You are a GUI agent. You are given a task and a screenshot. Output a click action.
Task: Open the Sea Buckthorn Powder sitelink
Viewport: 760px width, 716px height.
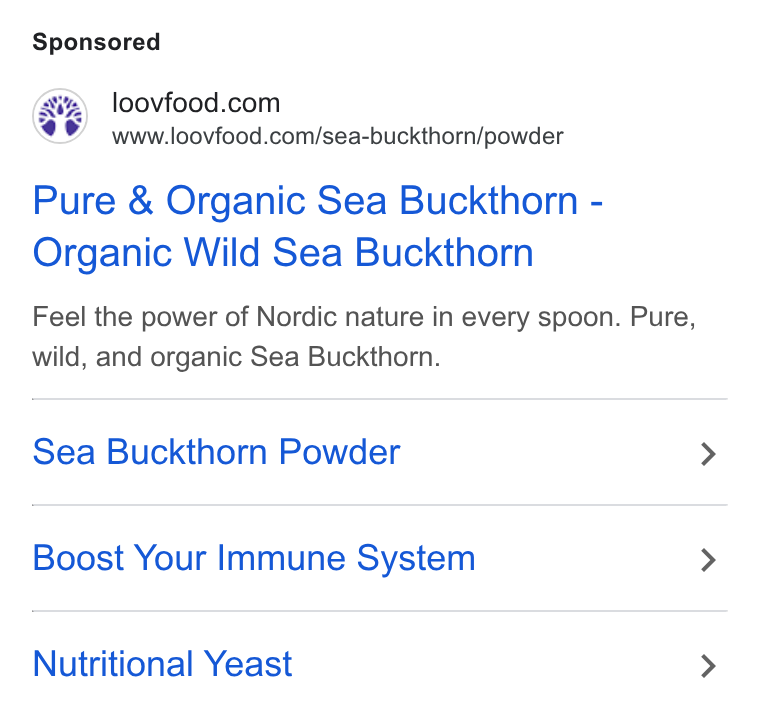coord(380,452)
